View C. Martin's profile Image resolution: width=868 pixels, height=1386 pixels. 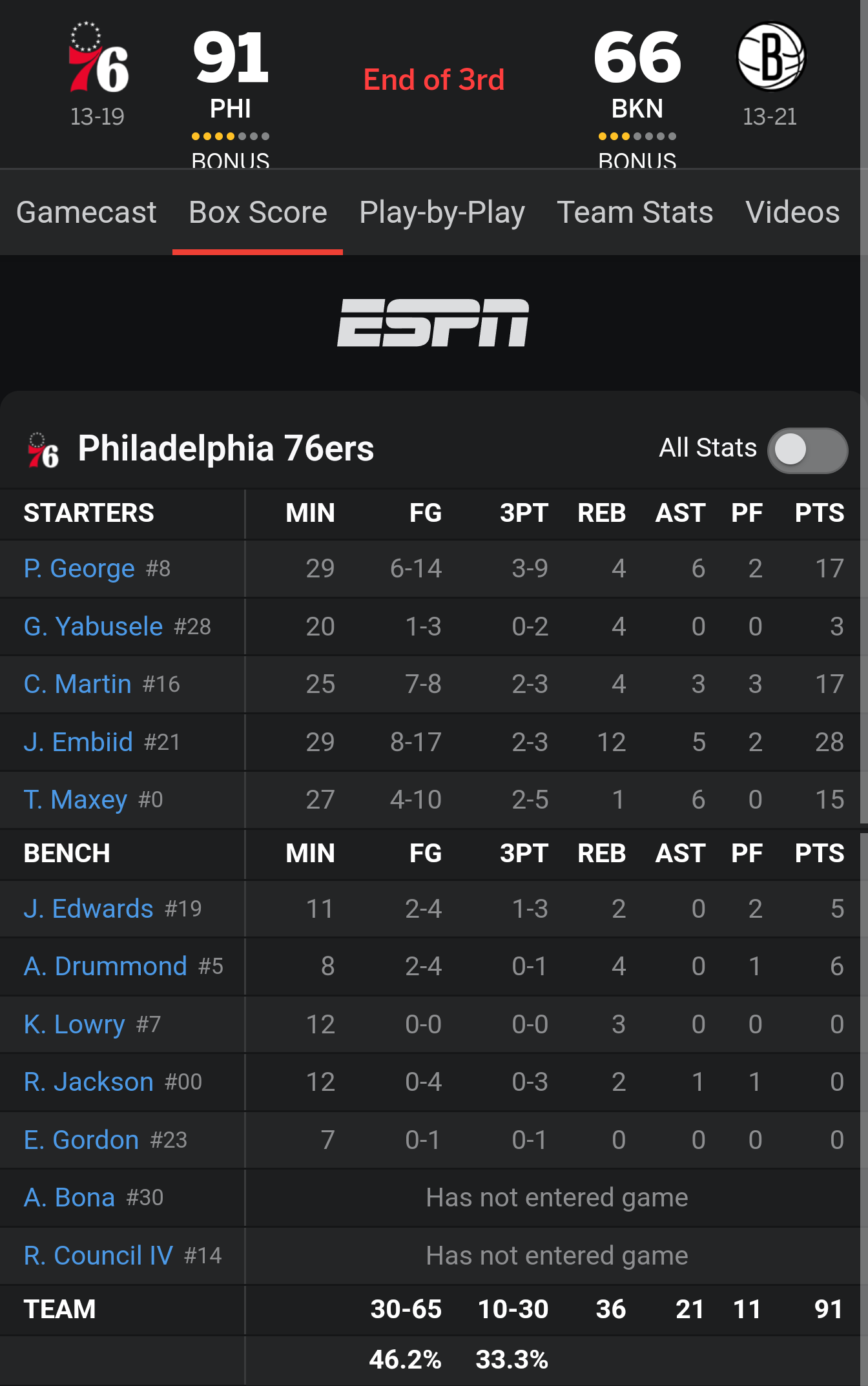(x=77, y=685)
